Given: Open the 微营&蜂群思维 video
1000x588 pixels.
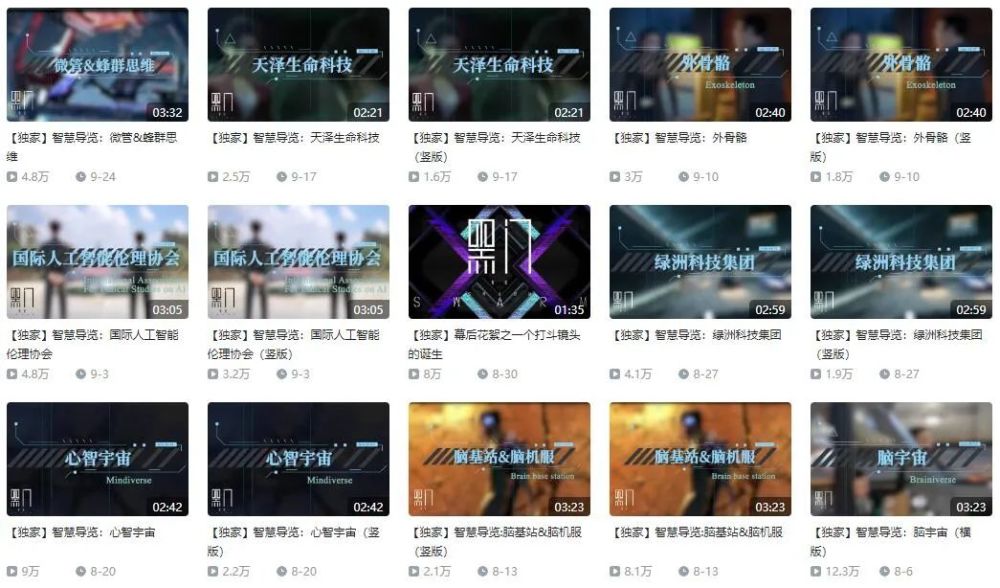Looking at the screenshot, I should pyautogui.click(x=97, y=65).
